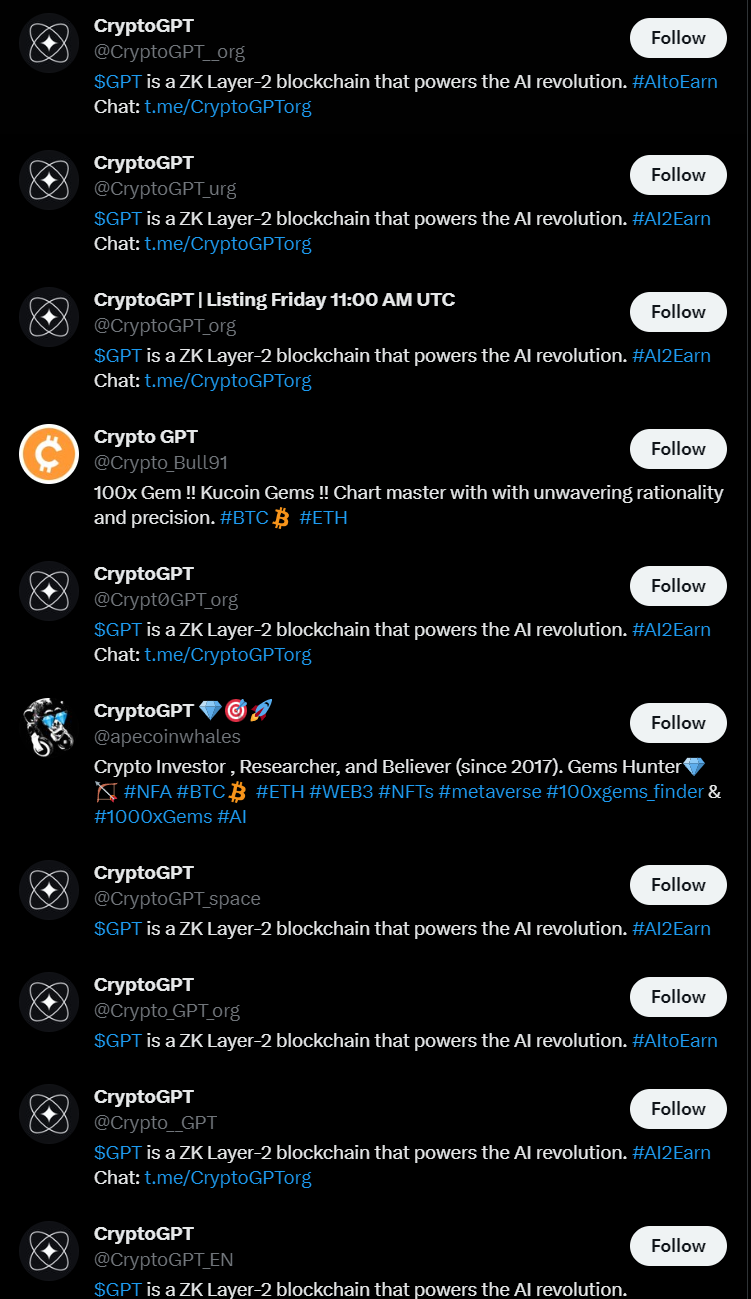Follow the account @Crypto_GPT_org
This screenshot has height=1299, width=751.
point(677,997)
